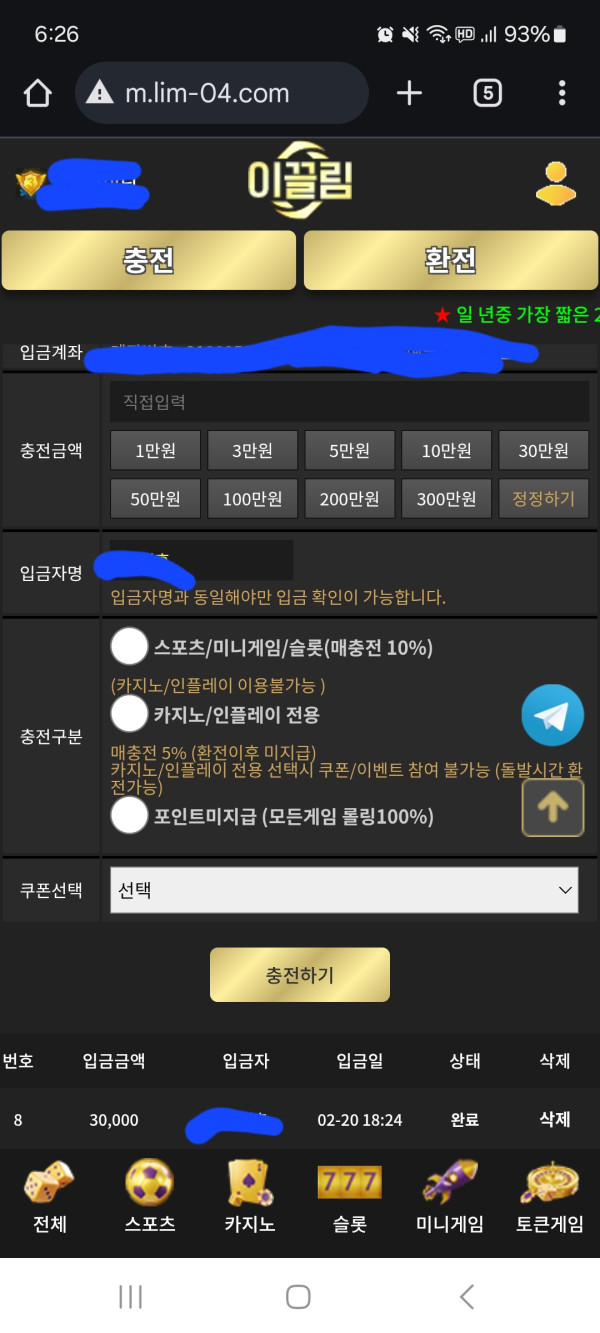Submit with the 충전하기 button
Image resolution: width=600 pixels, height=1333 pixels.
click(299, 975)
